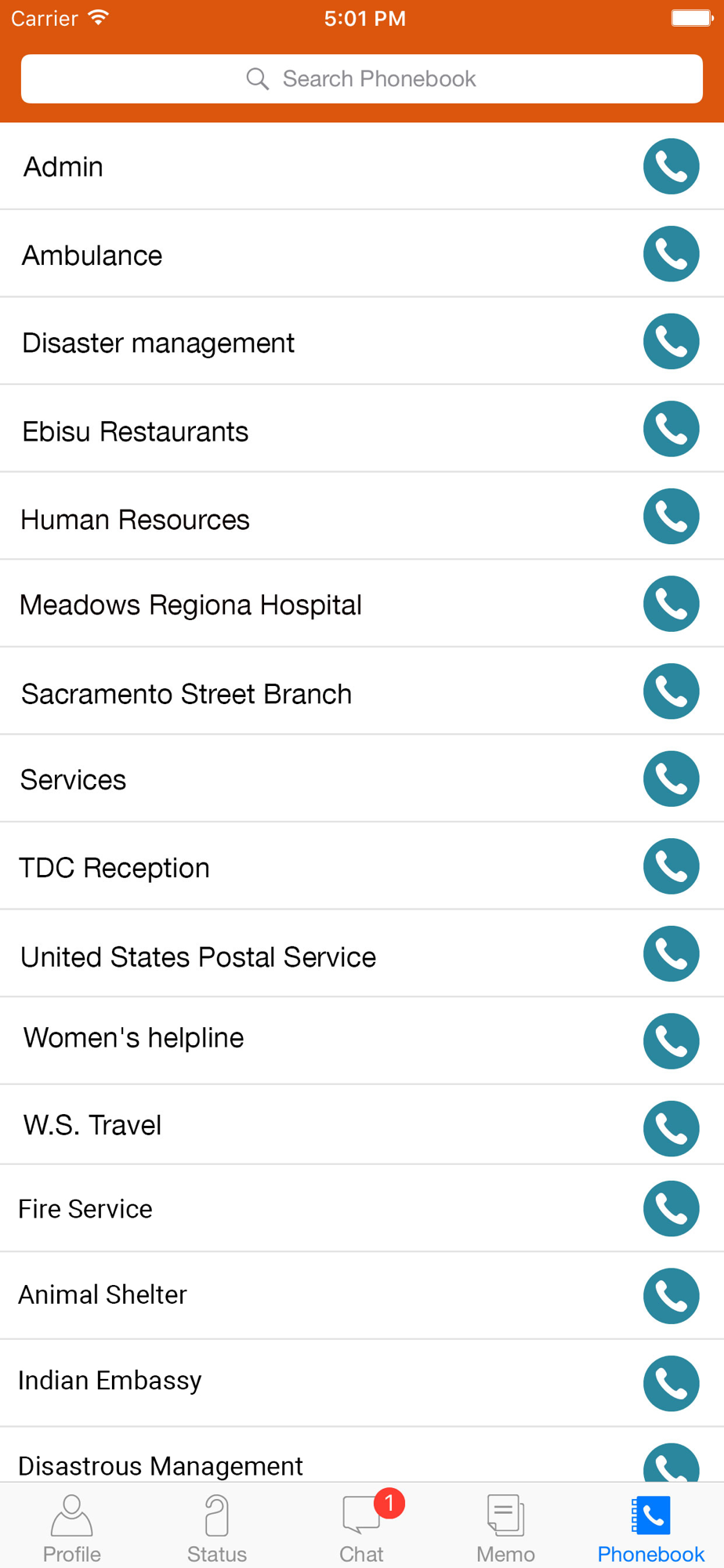Switch to the Memo tab

coord(506,1529)
